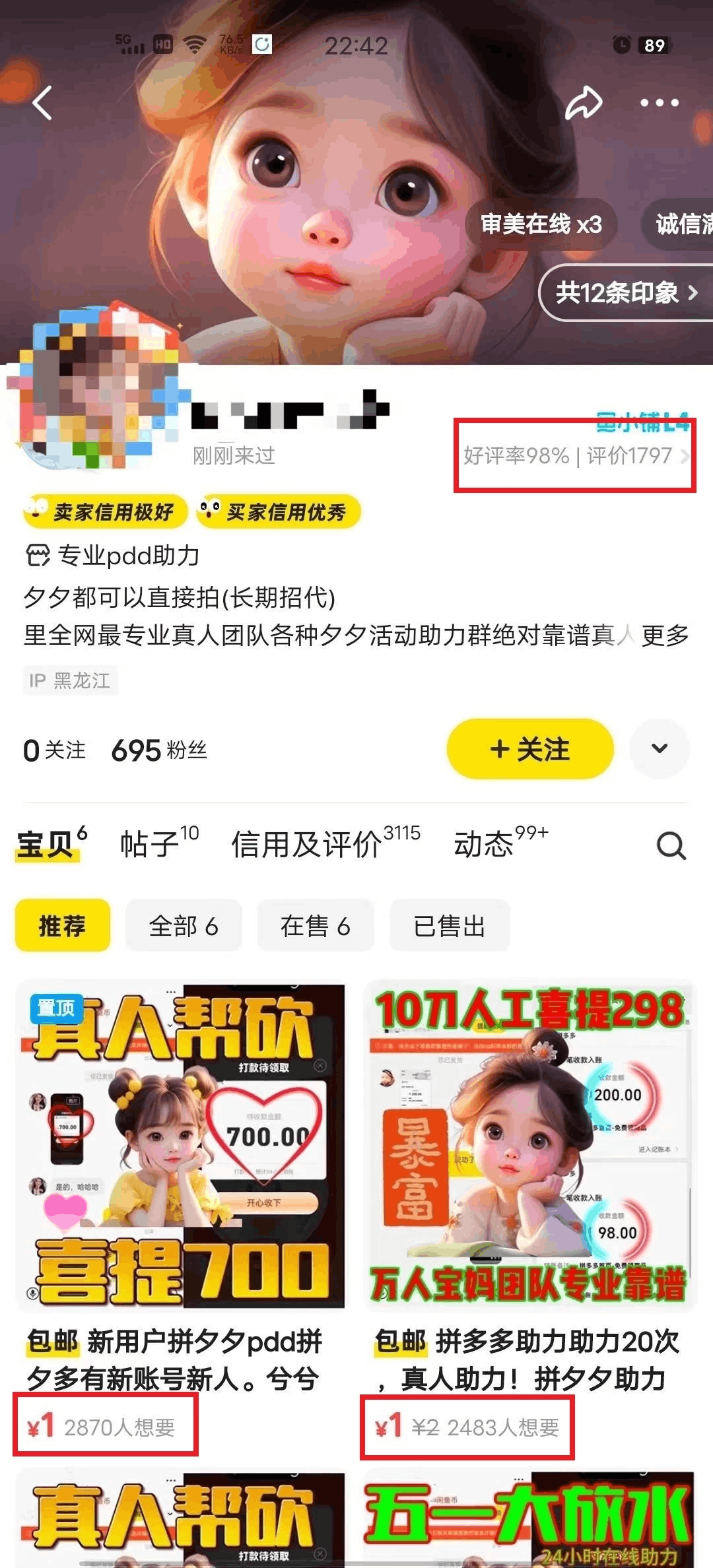Expand the dropdown next to the follow button

(x=660, y=749)
